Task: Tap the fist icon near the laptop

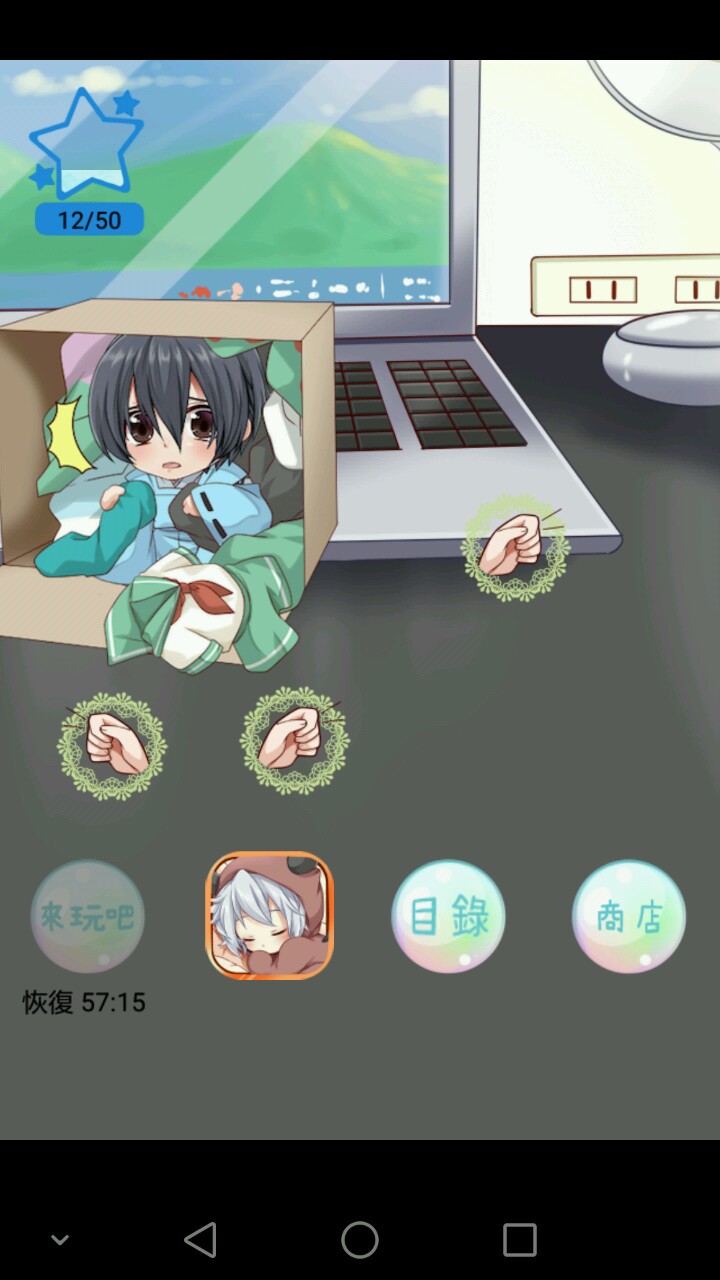Action: (515, 547)
